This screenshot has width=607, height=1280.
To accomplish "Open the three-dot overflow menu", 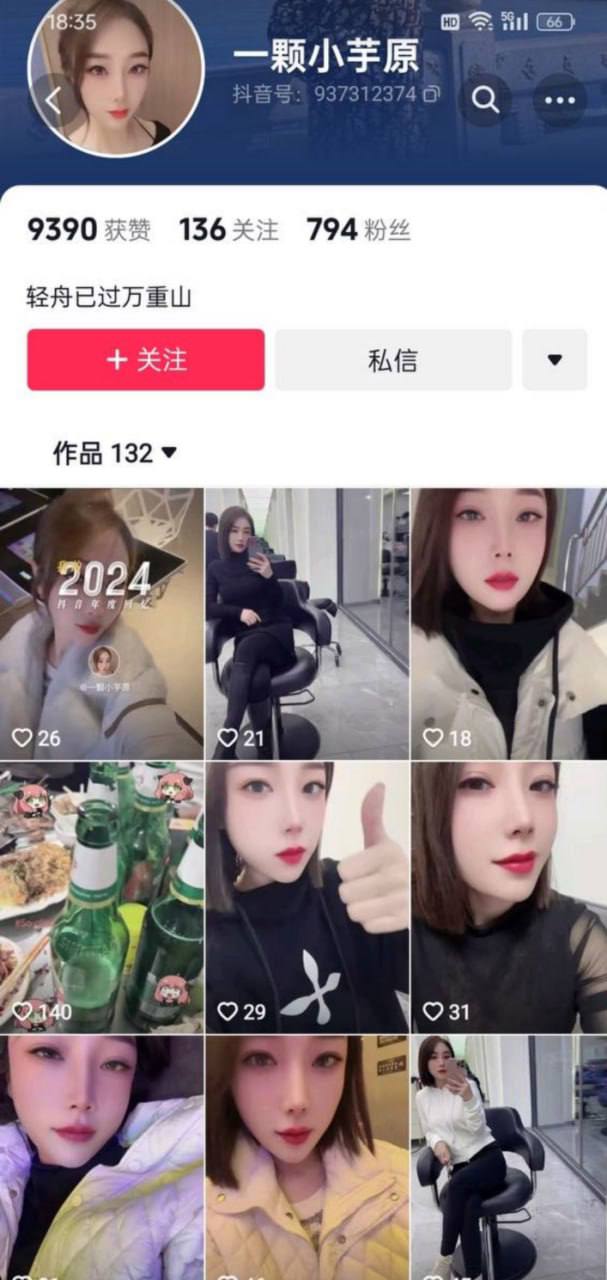I will coord(559,100).
